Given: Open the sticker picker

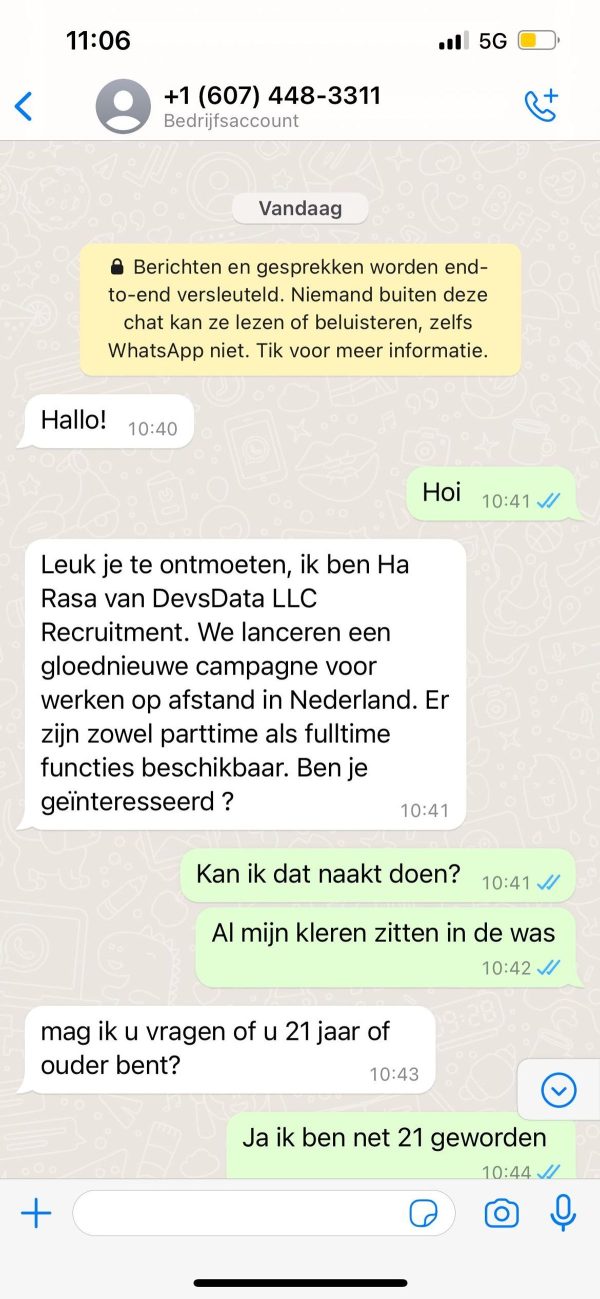Looking at the screenshot, I should point(424,1214).
